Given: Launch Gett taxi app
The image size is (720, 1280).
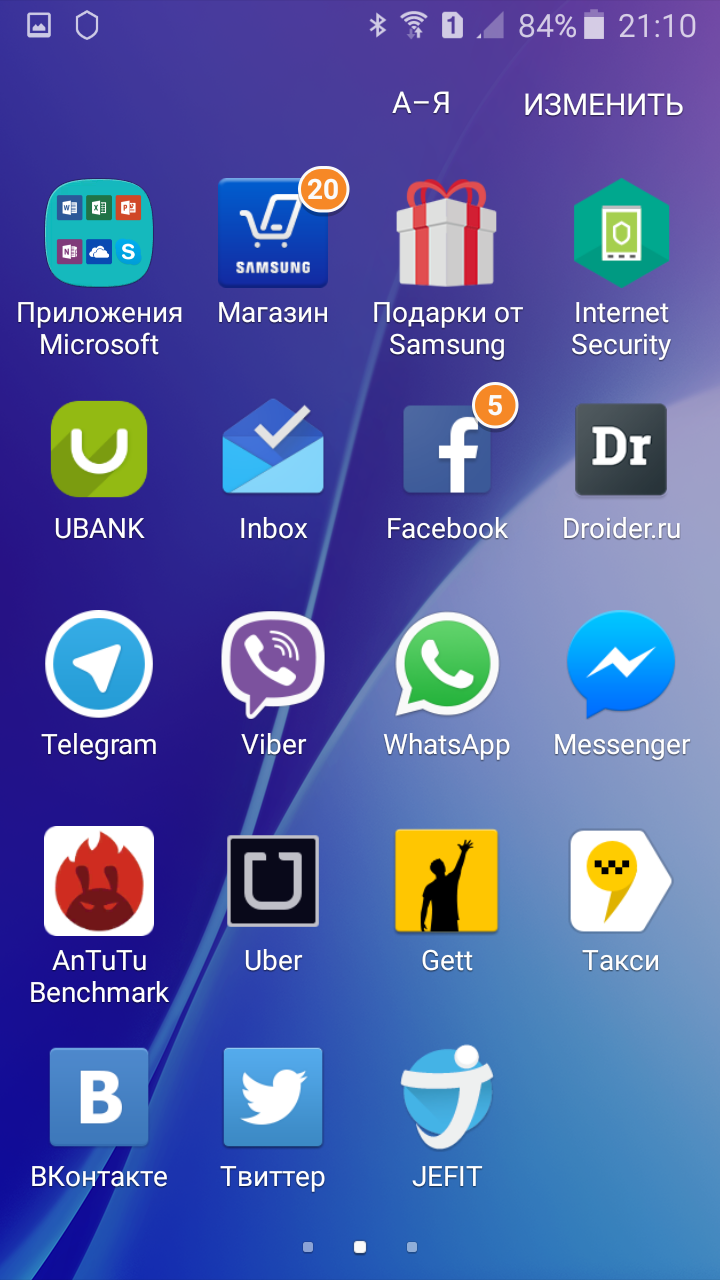Looking at the screenshot, I should click(447, 881).
